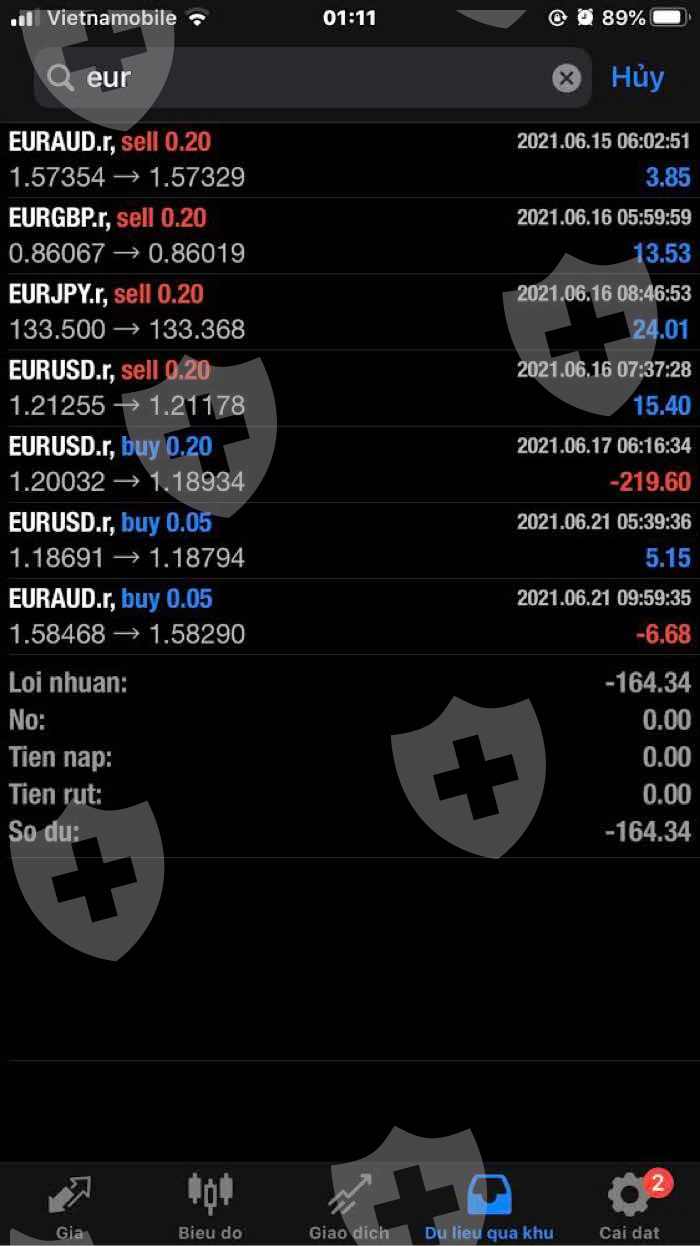Tap the search field containing "eur"
The width and height of the screenshot is (700, 1246).
tap(300, 78)
